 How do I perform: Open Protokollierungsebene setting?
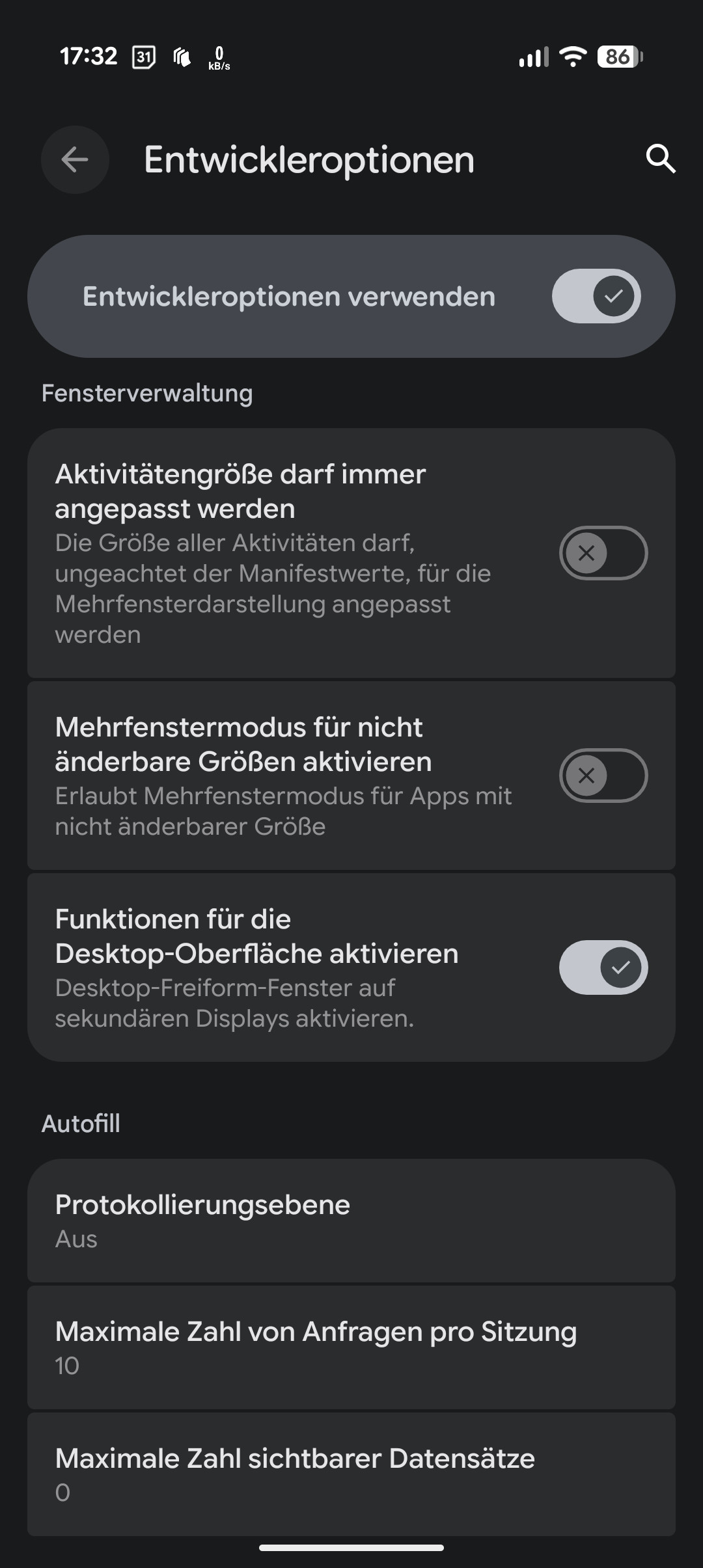(x=351, y=1221)
